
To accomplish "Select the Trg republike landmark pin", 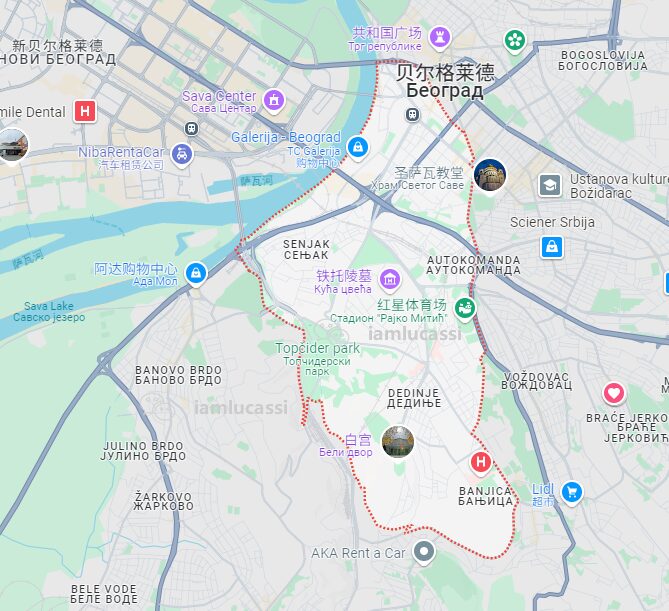I will point(439,37).
